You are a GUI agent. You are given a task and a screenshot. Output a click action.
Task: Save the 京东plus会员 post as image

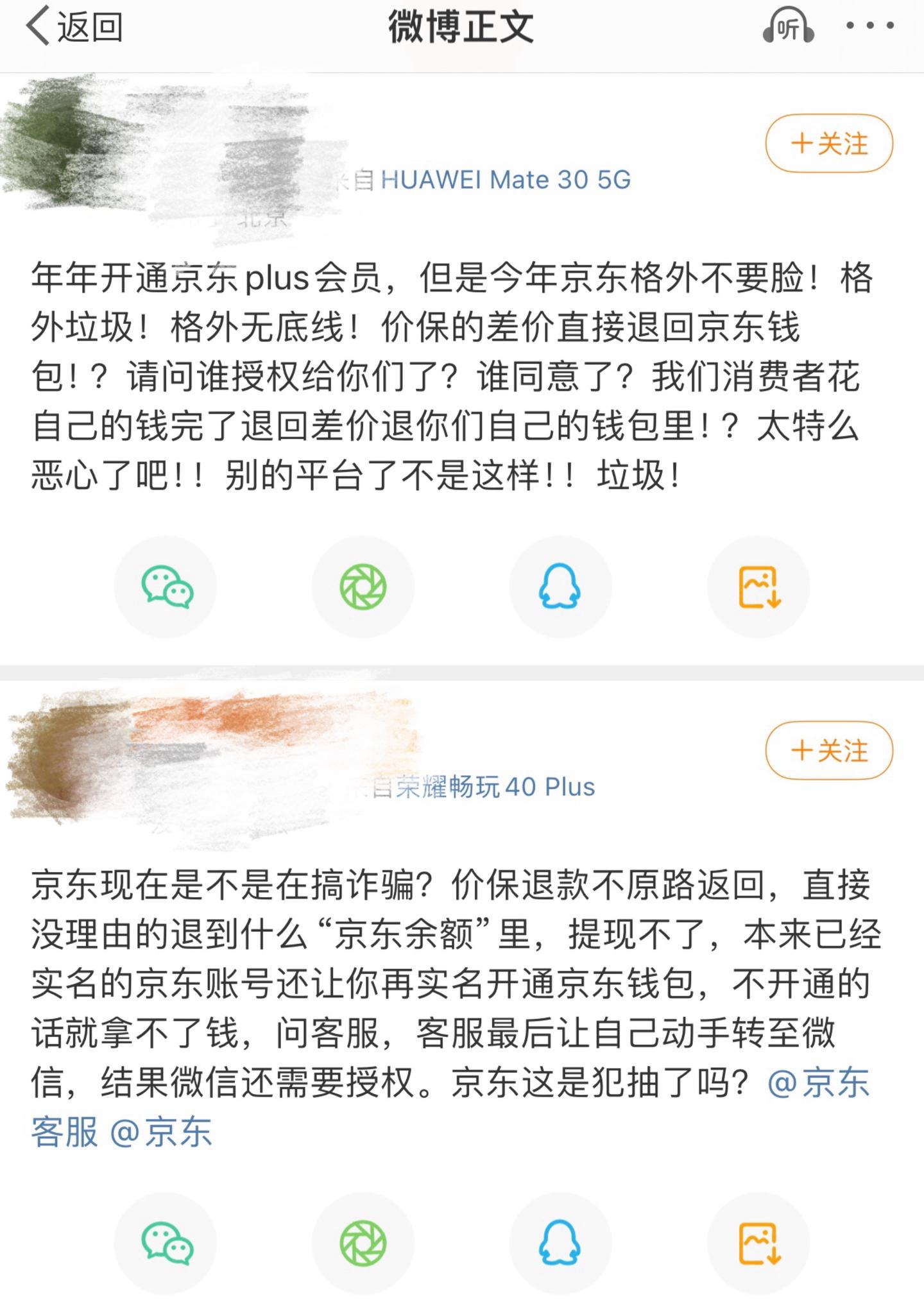click(x=758, y=587)
